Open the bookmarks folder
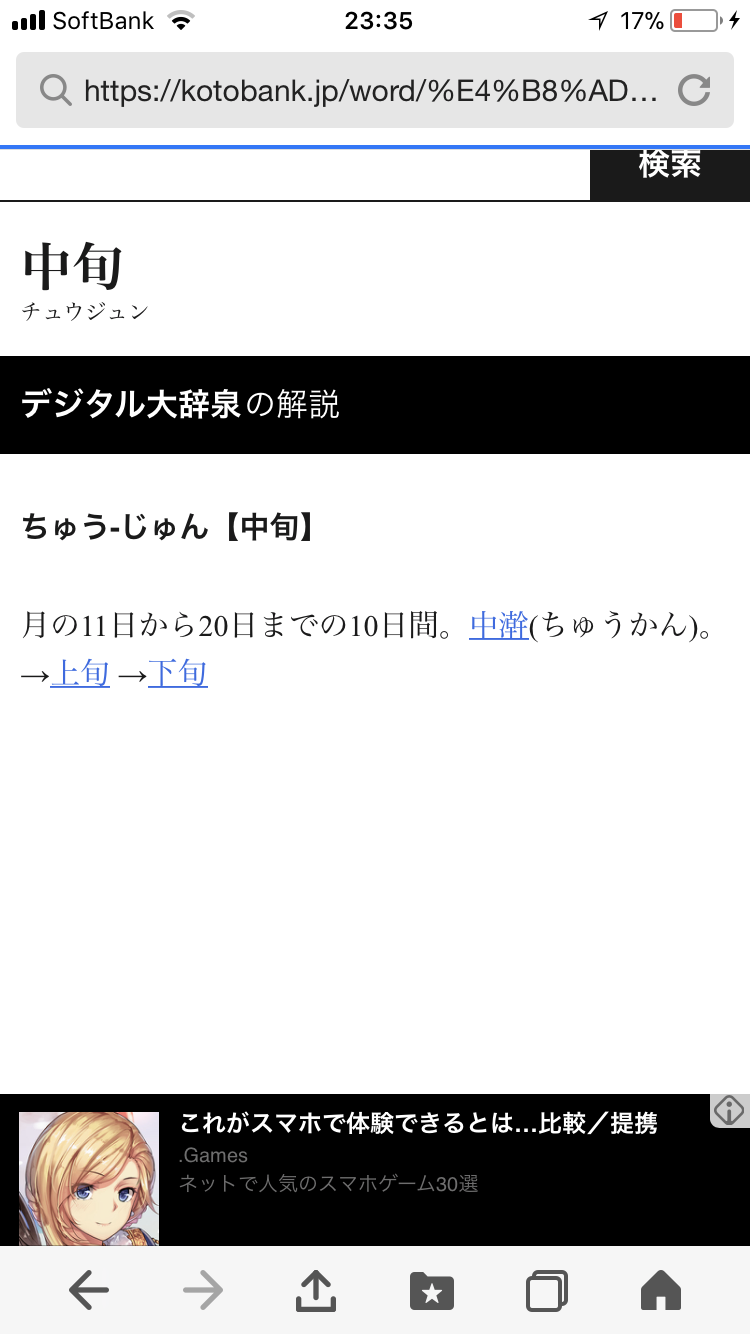Image resolution: width=750 pixels, height=1334 pixels. [x=432, y=1291]
